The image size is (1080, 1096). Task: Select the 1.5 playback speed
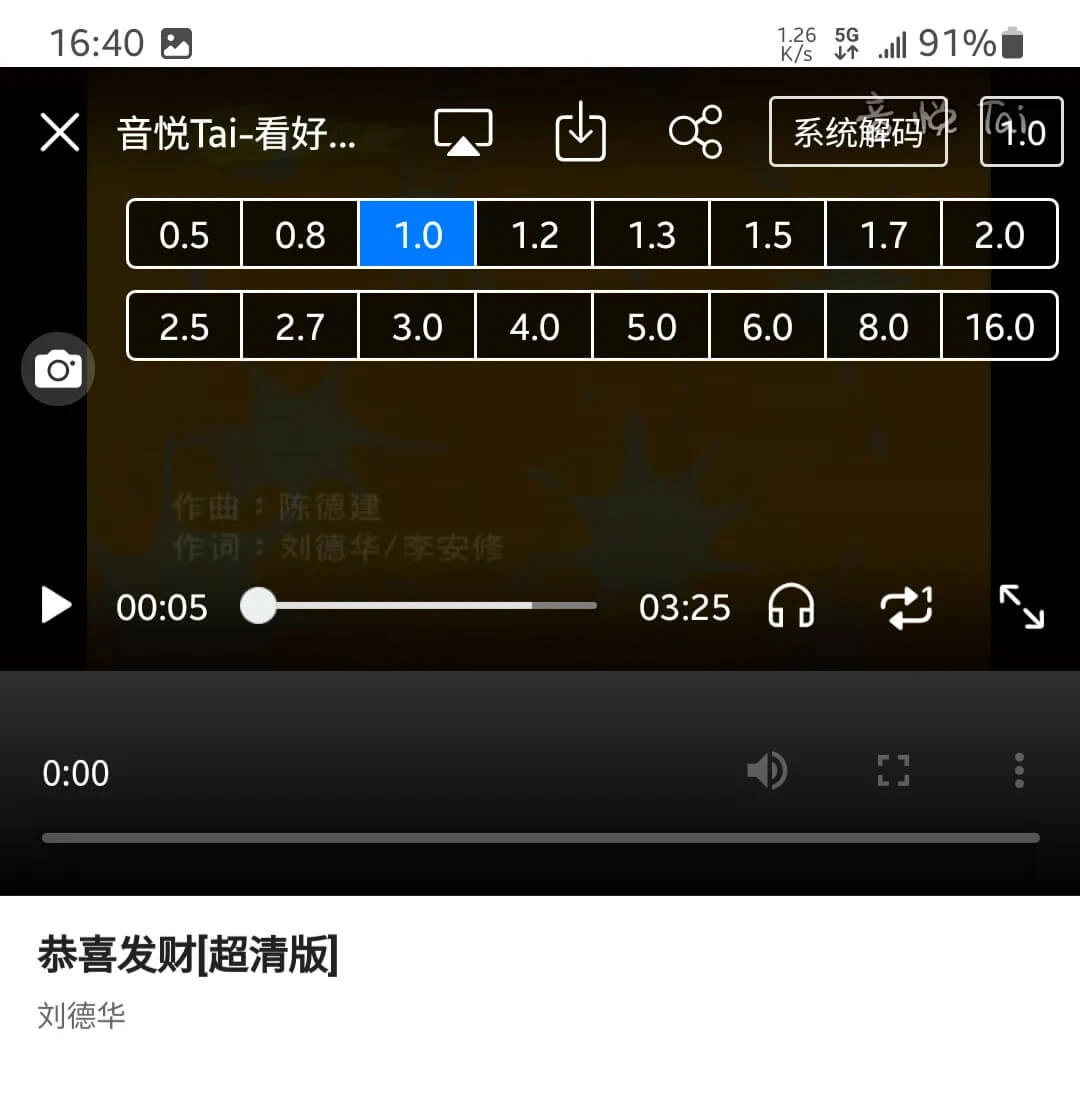coord(768,235)
